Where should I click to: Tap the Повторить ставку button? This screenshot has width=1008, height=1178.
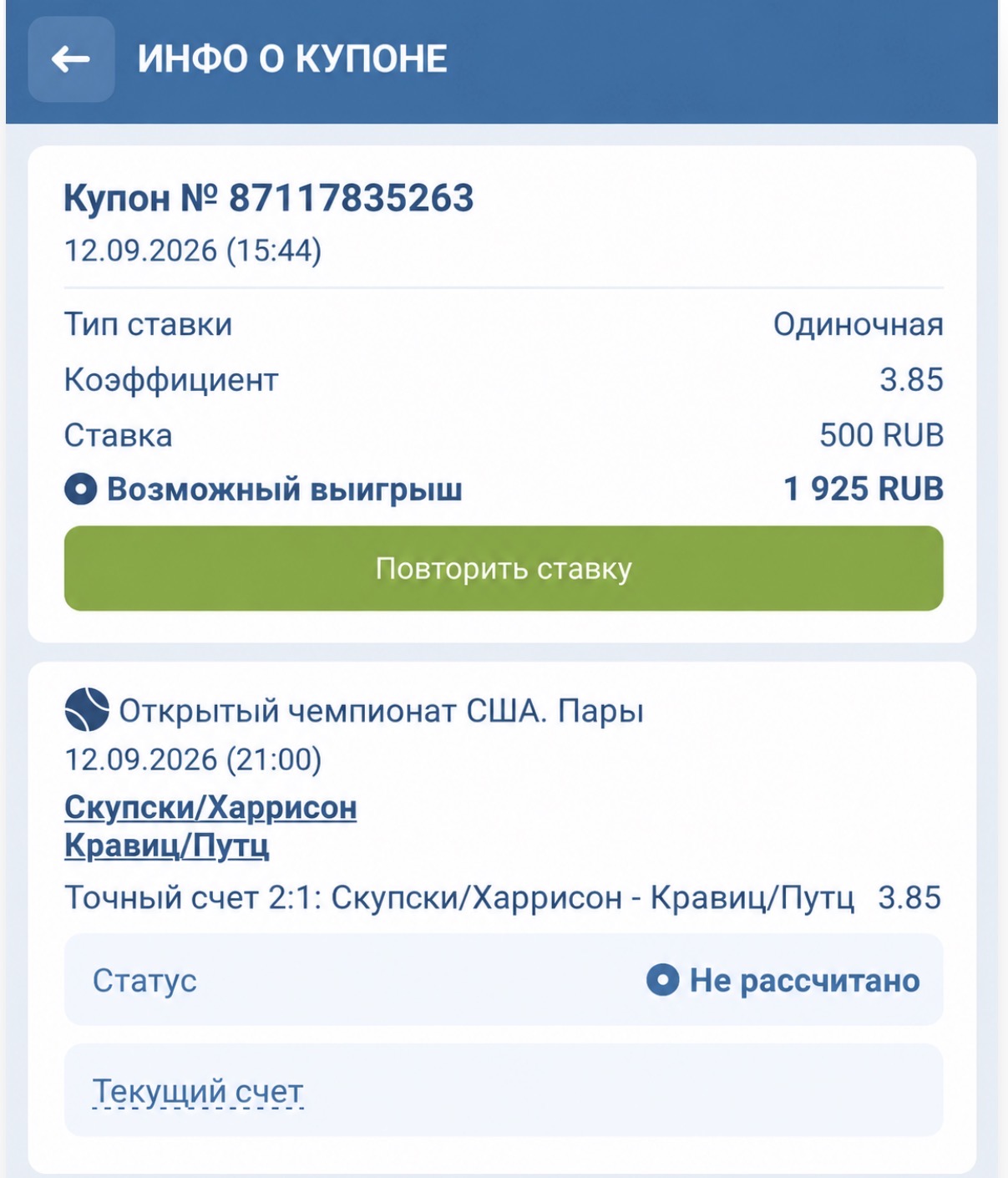point(504,568)
